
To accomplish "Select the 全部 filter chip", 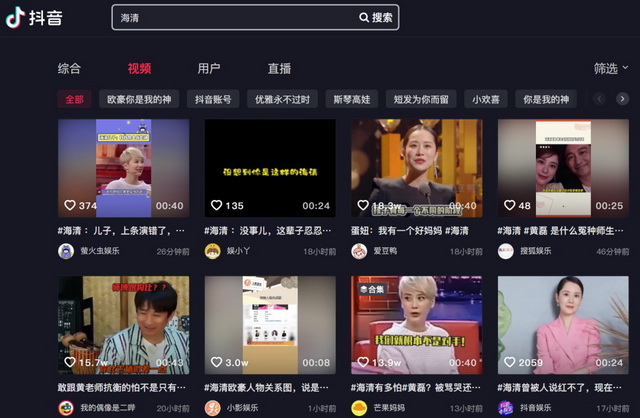I will (x=75, y=99).
